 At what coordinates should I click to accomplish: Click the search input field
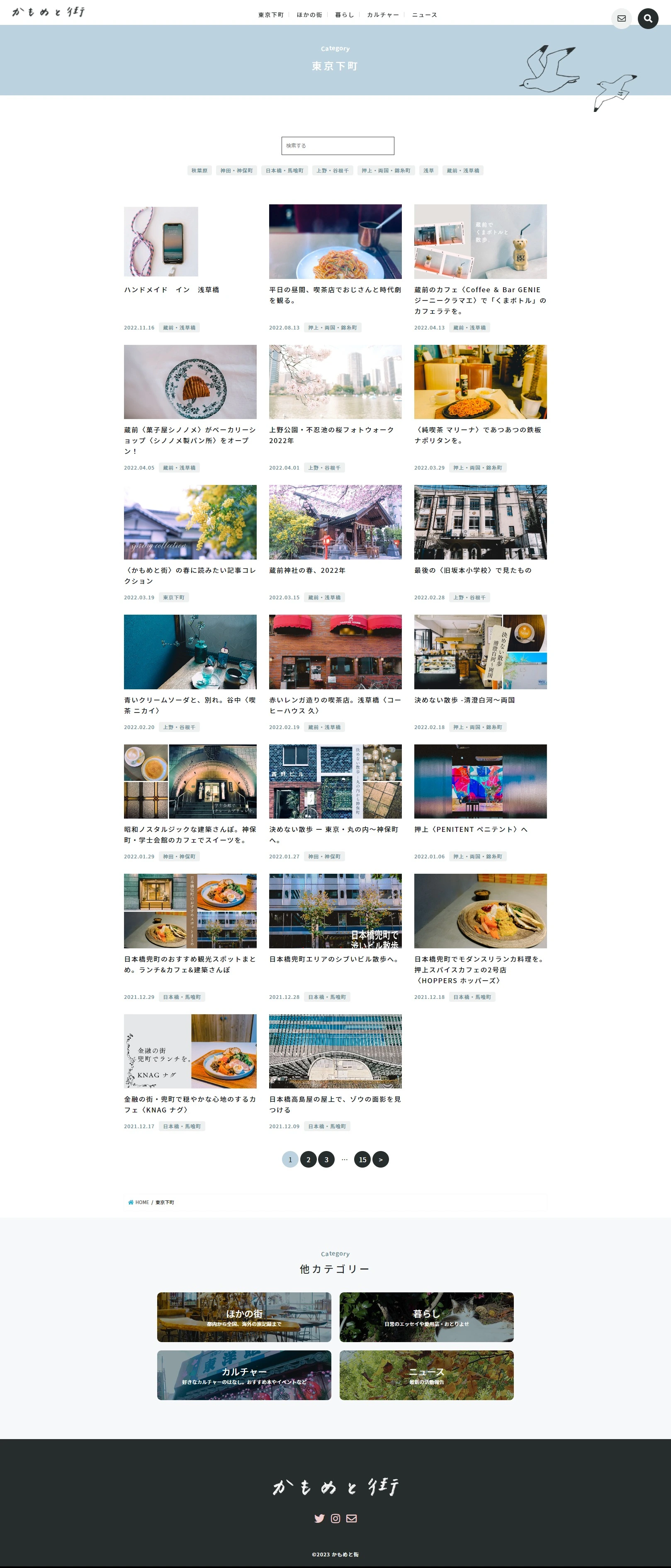337,146
